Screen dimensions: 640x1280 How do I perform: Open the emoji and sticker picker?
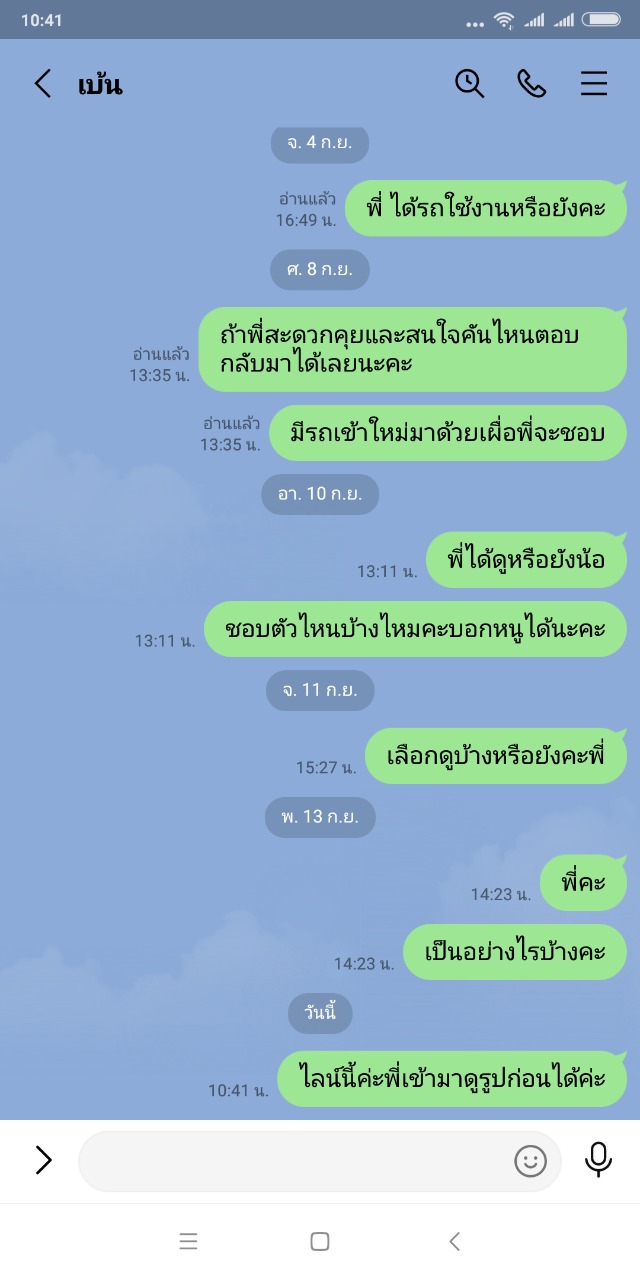(x=530, y=1161)
